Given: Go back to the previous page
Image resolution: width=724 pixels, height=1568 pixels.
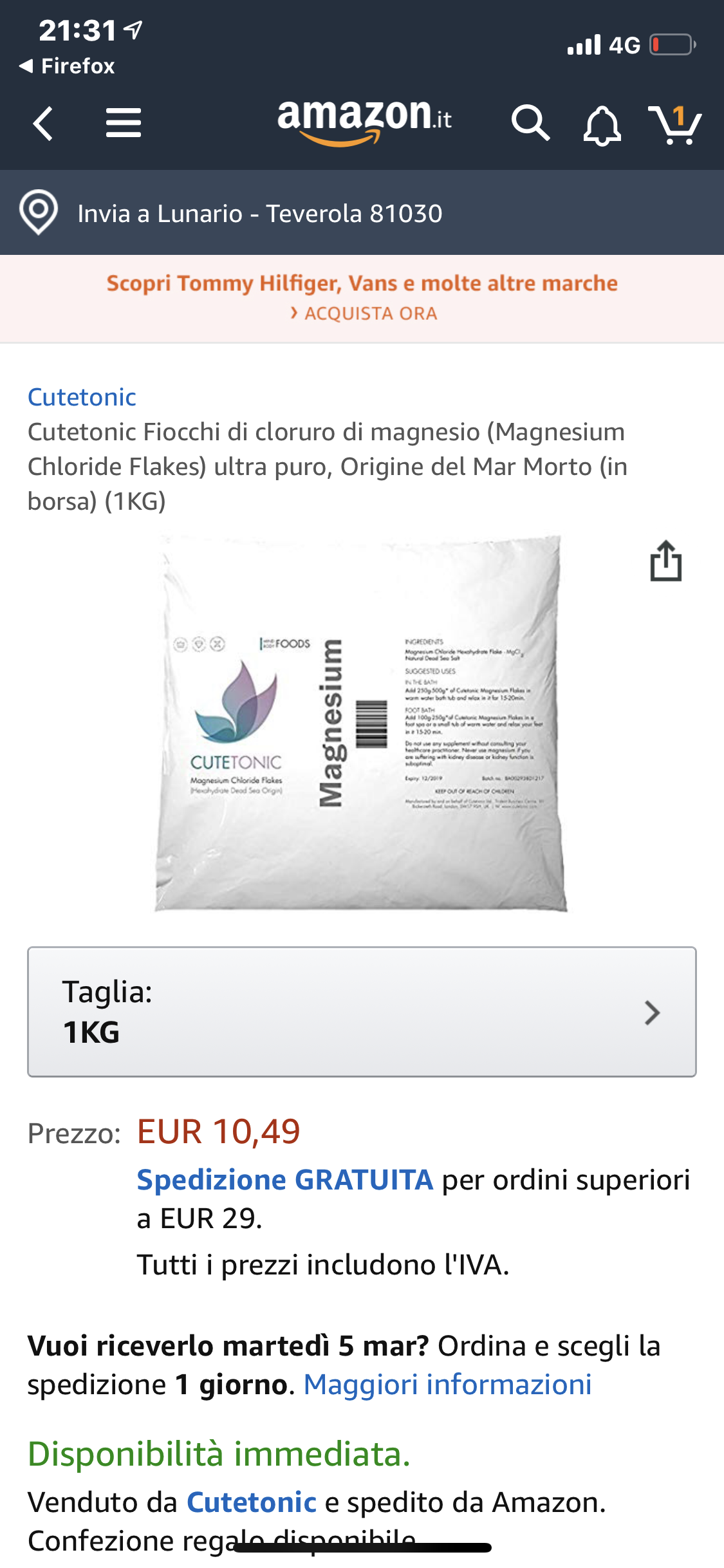Looking at the screenshot, I should click(x=43, y=123).
